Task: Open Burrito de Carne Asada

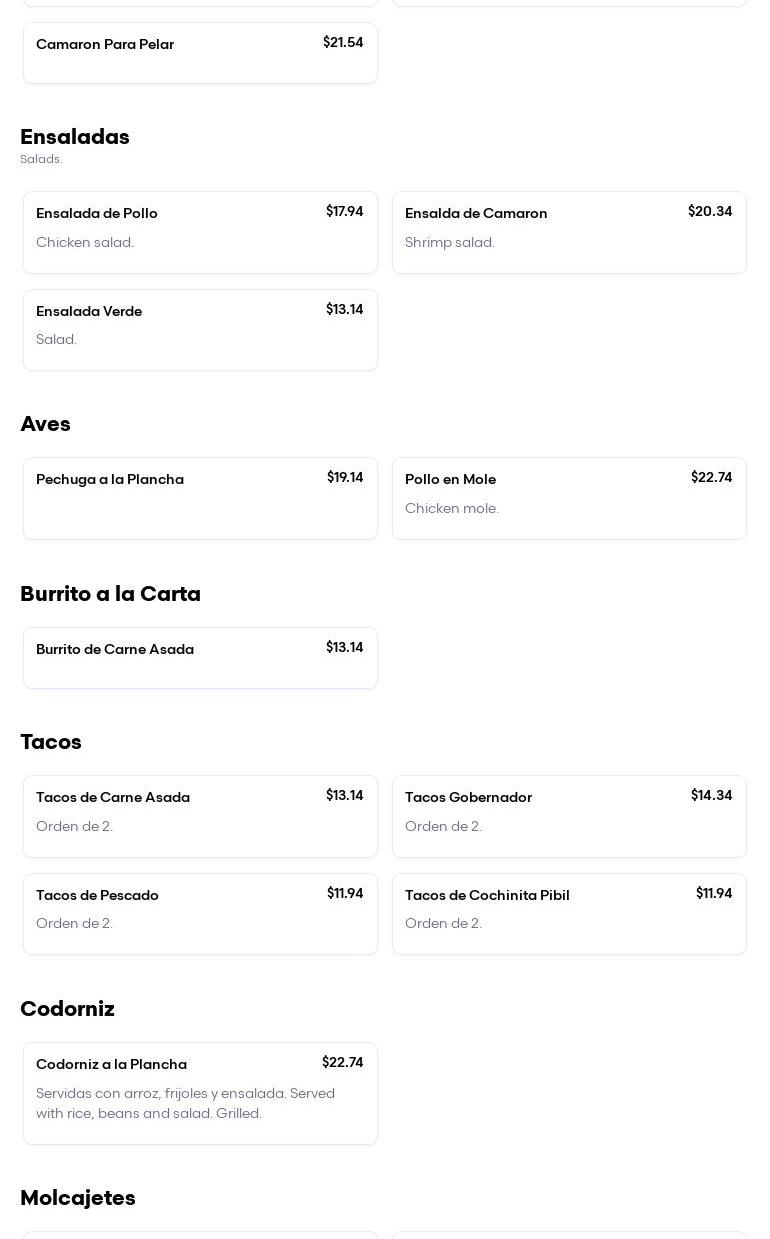Action: coord(200,658)
